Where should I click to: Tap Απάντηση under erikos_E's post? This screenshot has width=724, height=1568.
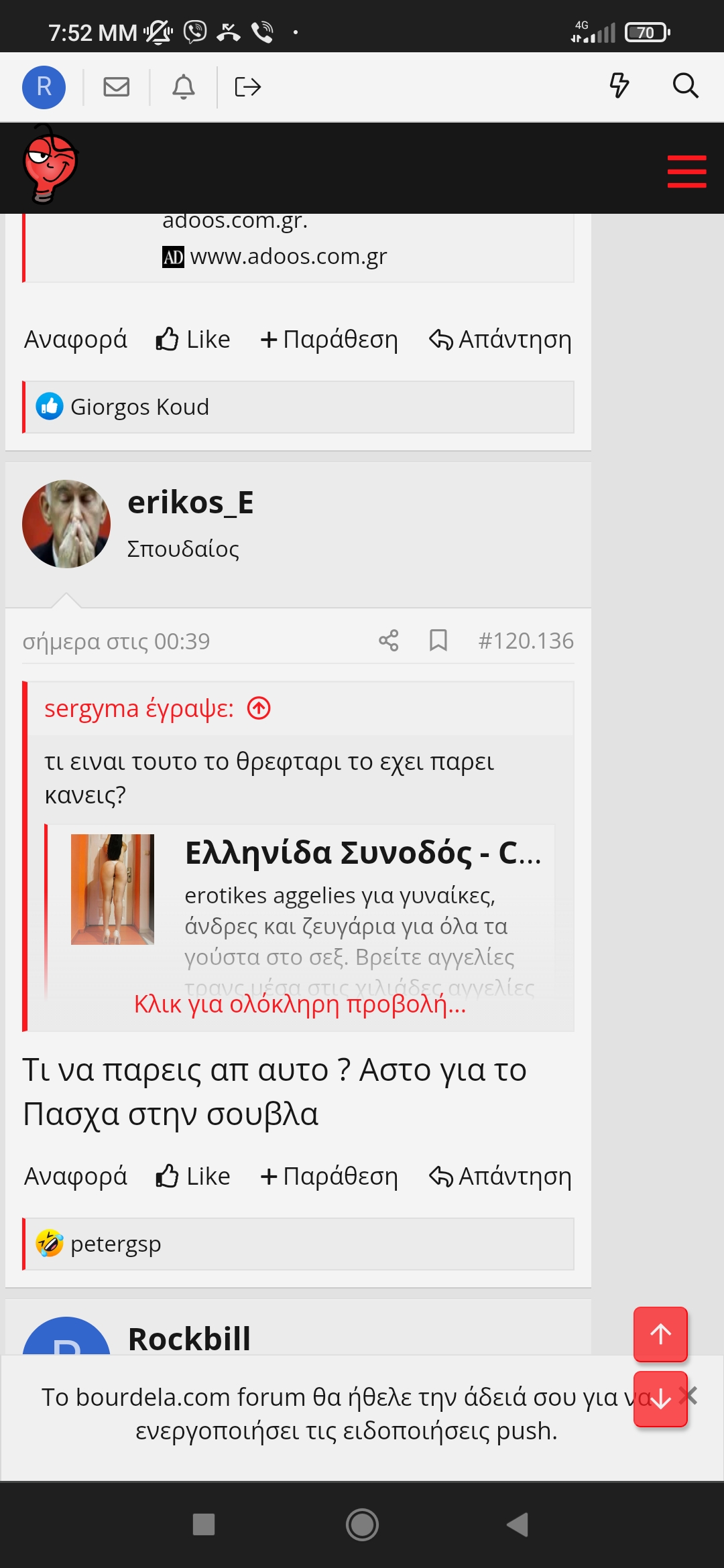click(x=500, y=1176)
